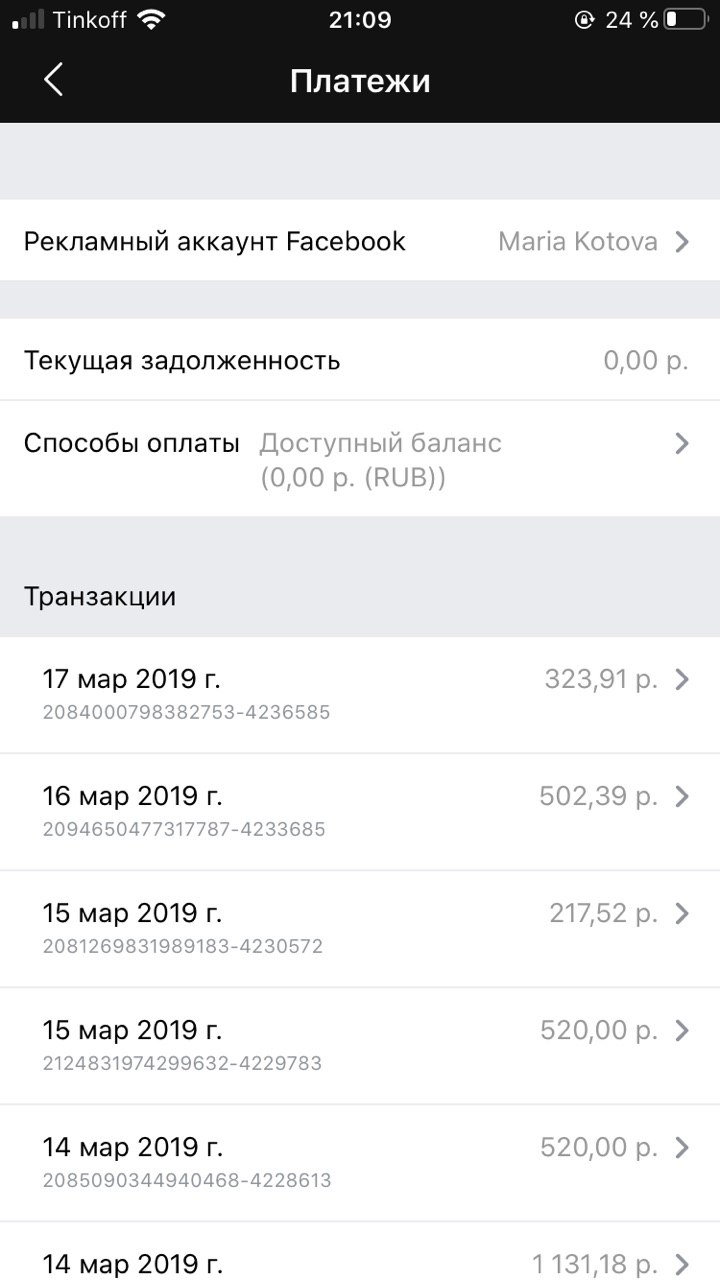Viewport: 720px width, 1280px height.
Task: Open the 15 мар transaction for 217,52 р.
Action: tap(360, 929)
